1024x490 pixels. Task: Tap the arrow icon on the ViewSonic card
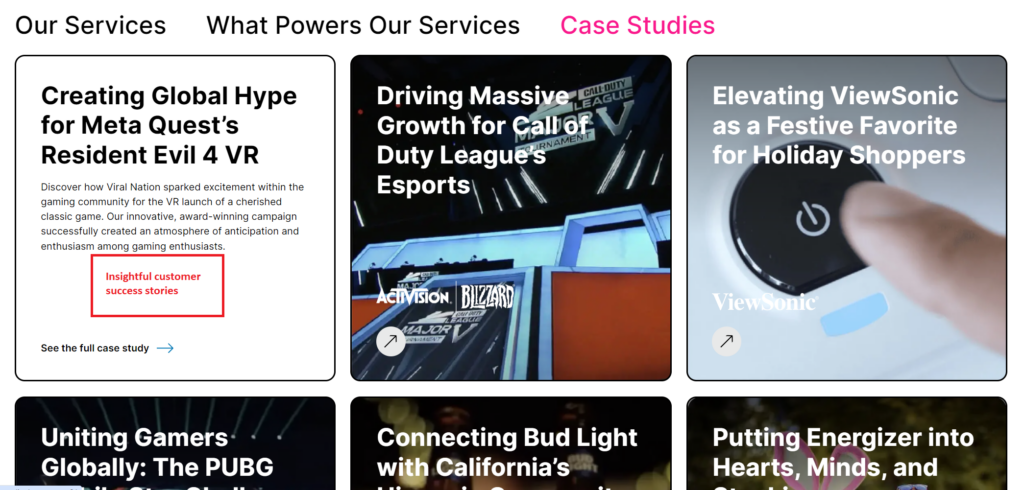727,341
